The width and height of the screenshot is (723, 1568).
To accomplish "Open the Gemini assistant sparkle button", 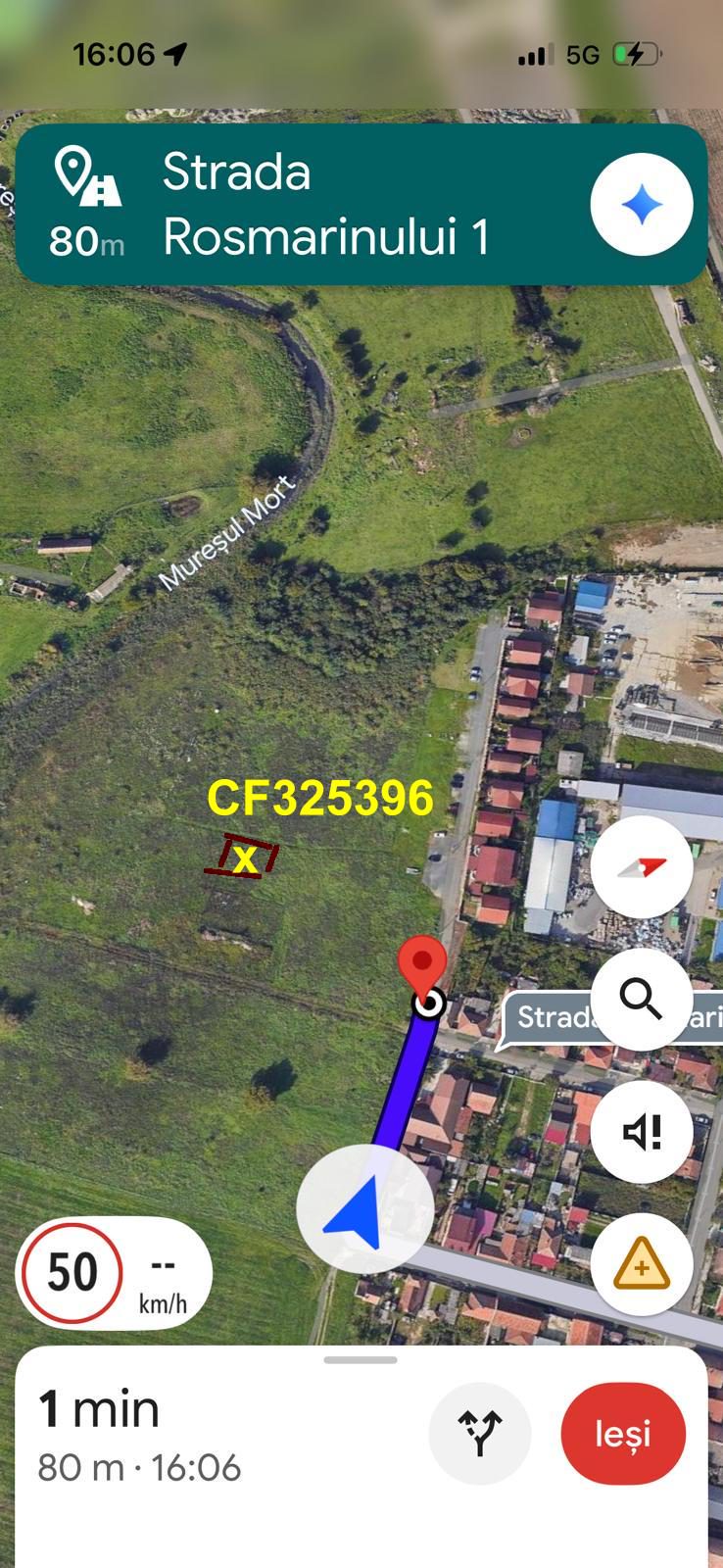I will pos(642,205).
